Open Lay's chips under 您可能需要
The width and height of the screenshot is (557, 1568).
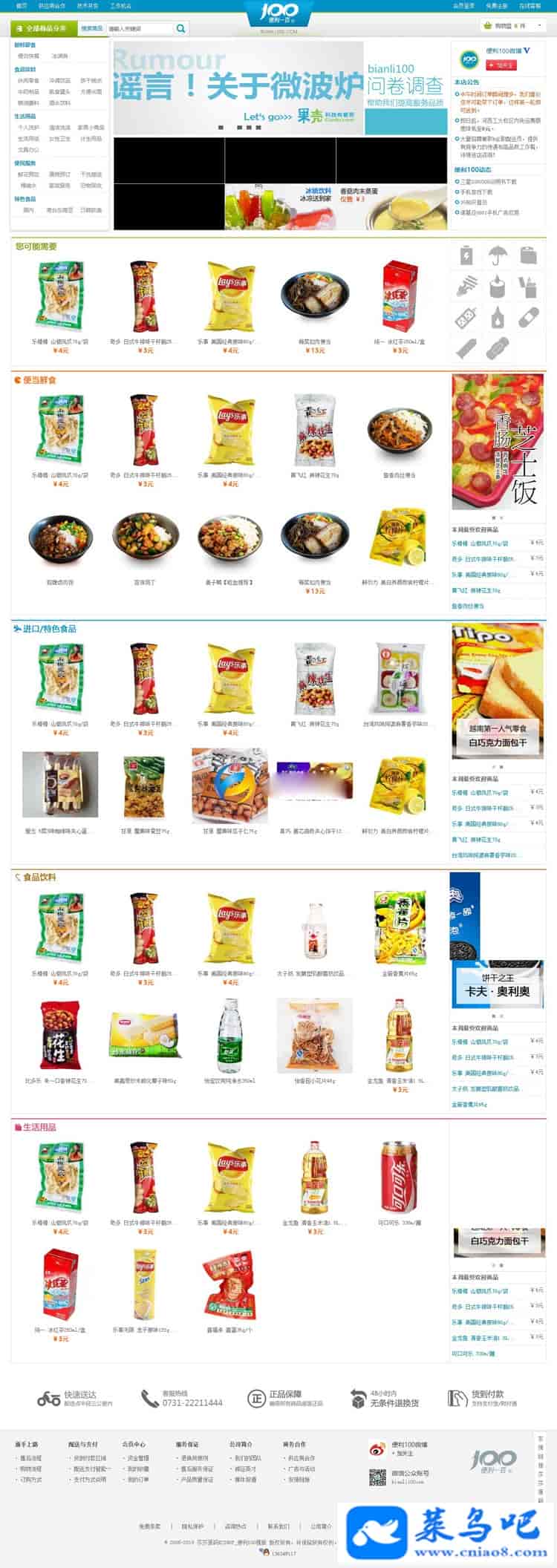(x=229, y=297)
